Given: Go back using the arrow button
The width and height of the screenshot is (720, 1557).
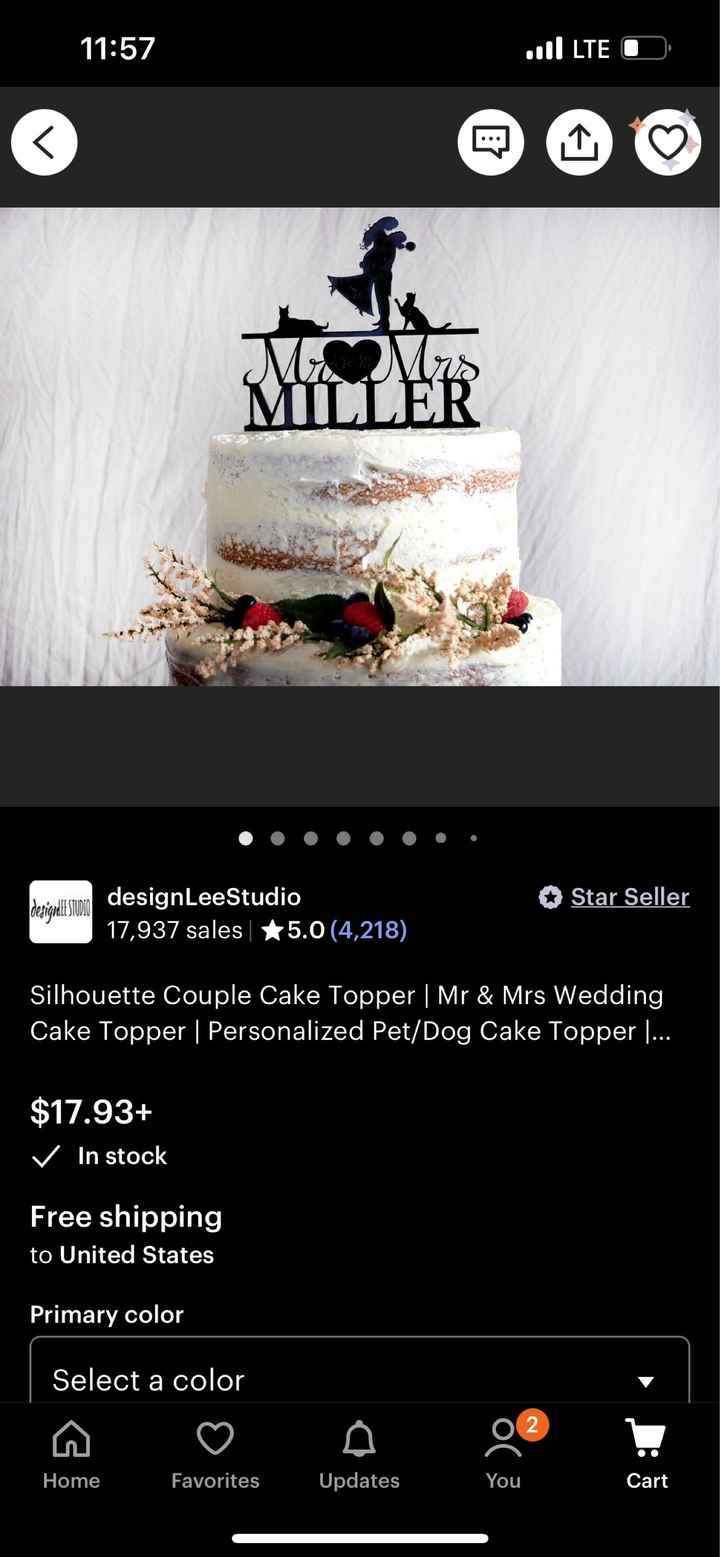Looking at the screenshot, I should click(x=44, y=143).
